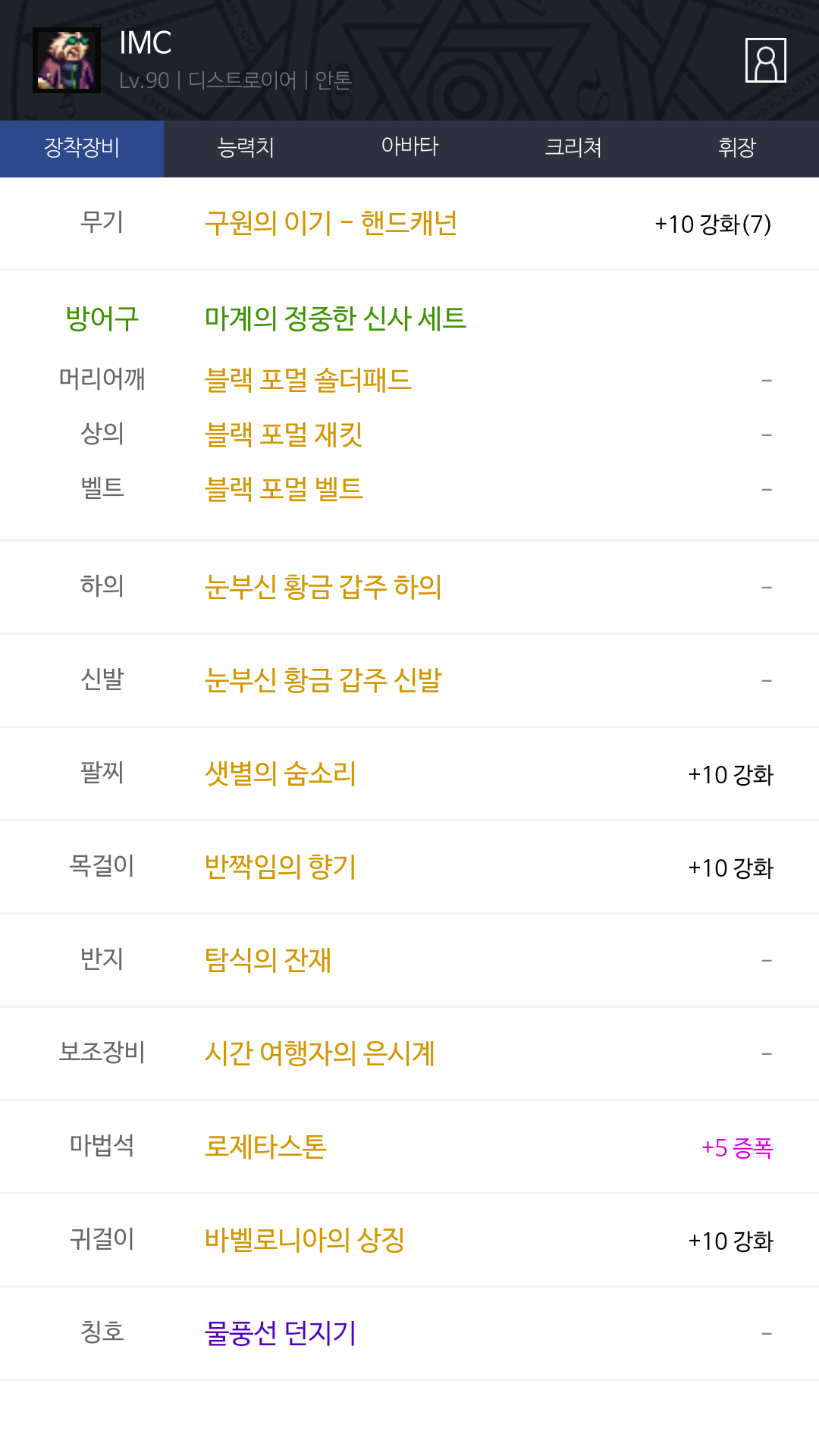View 눈부신 황금 갑주 하의 details
Image resolution: width=819 pixels, height=1456 pixels.
pos(323,587)
